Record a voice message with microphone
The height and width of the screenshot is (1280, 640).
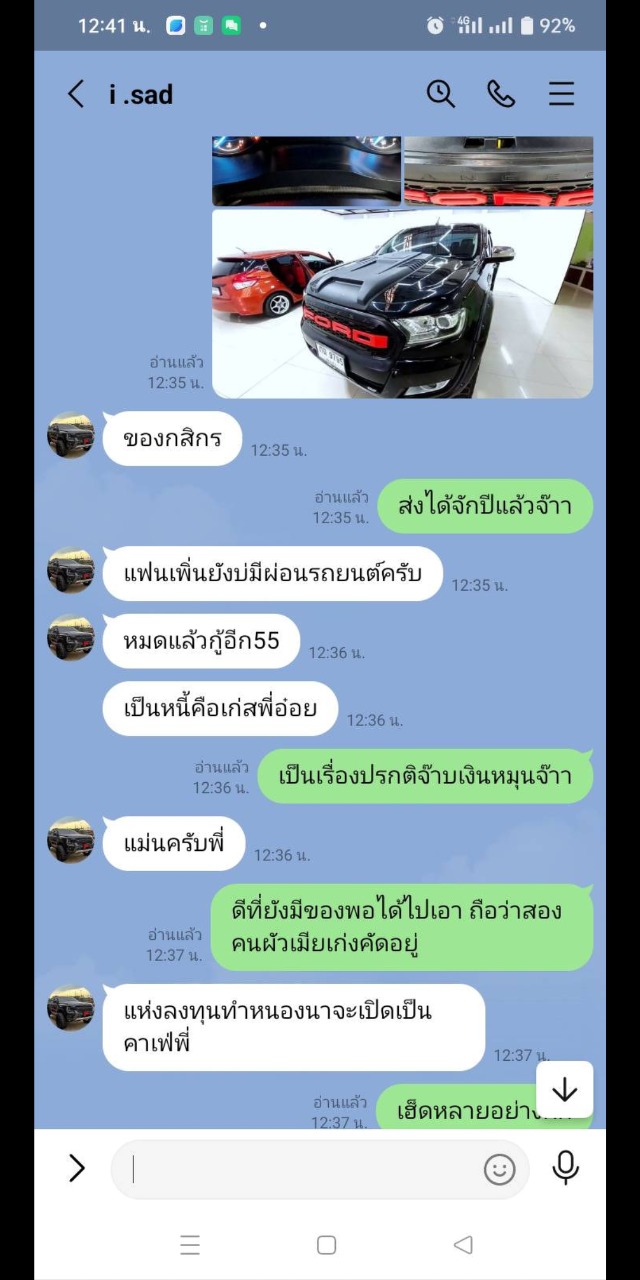[x=565, y=1167]
